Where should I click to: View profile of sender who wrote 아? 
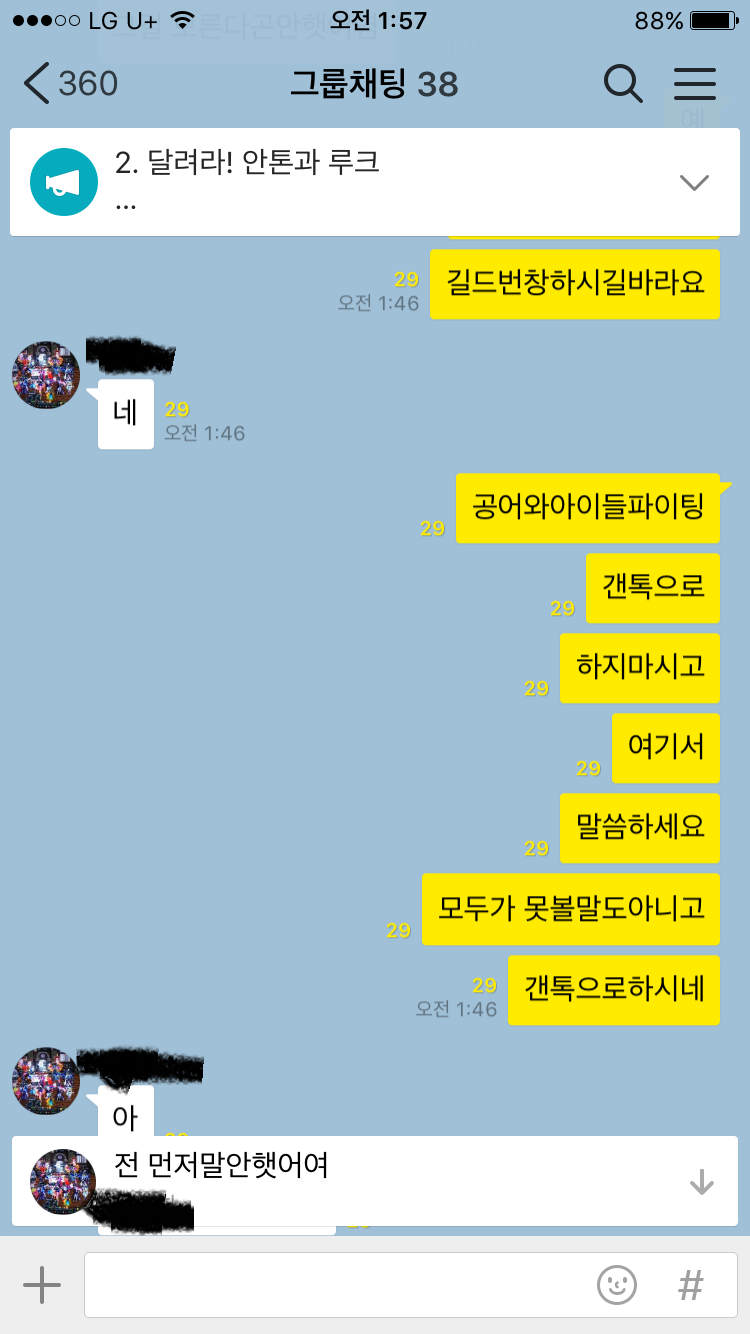46,1080
